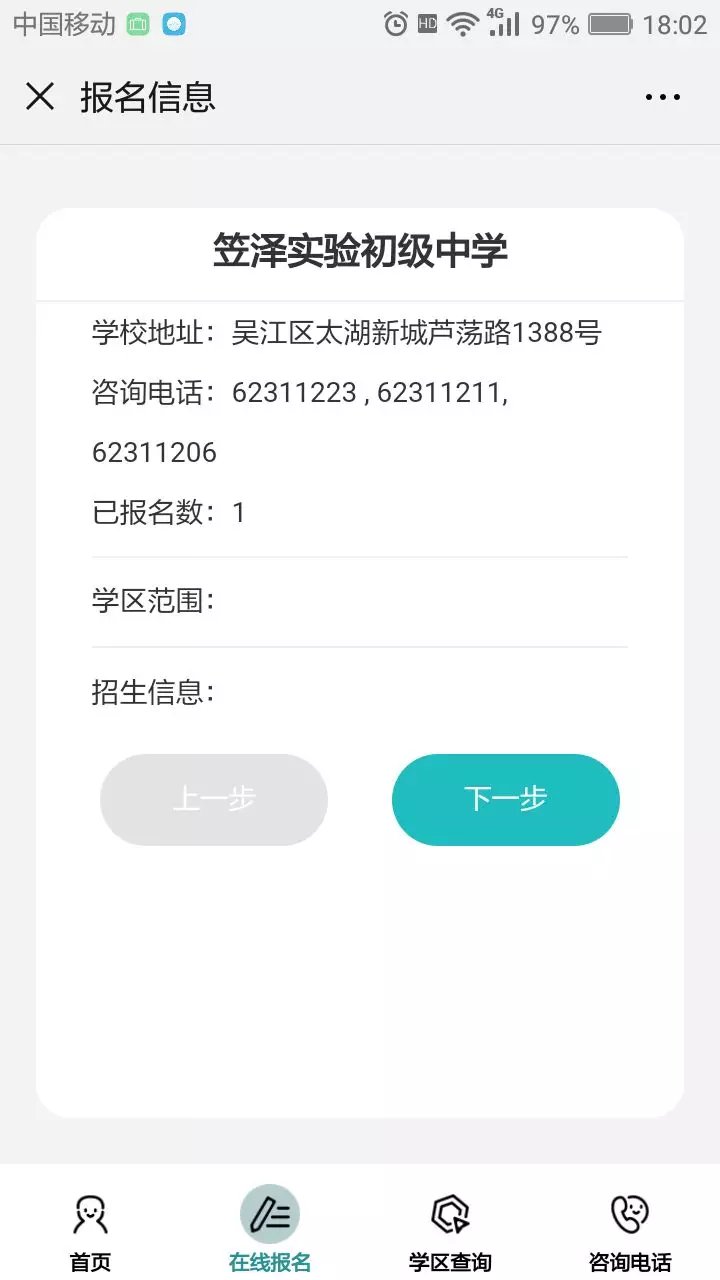Open the three-dot overflow menu
The height and width of the screenshot is (1280, 720).
click(662, 97)
